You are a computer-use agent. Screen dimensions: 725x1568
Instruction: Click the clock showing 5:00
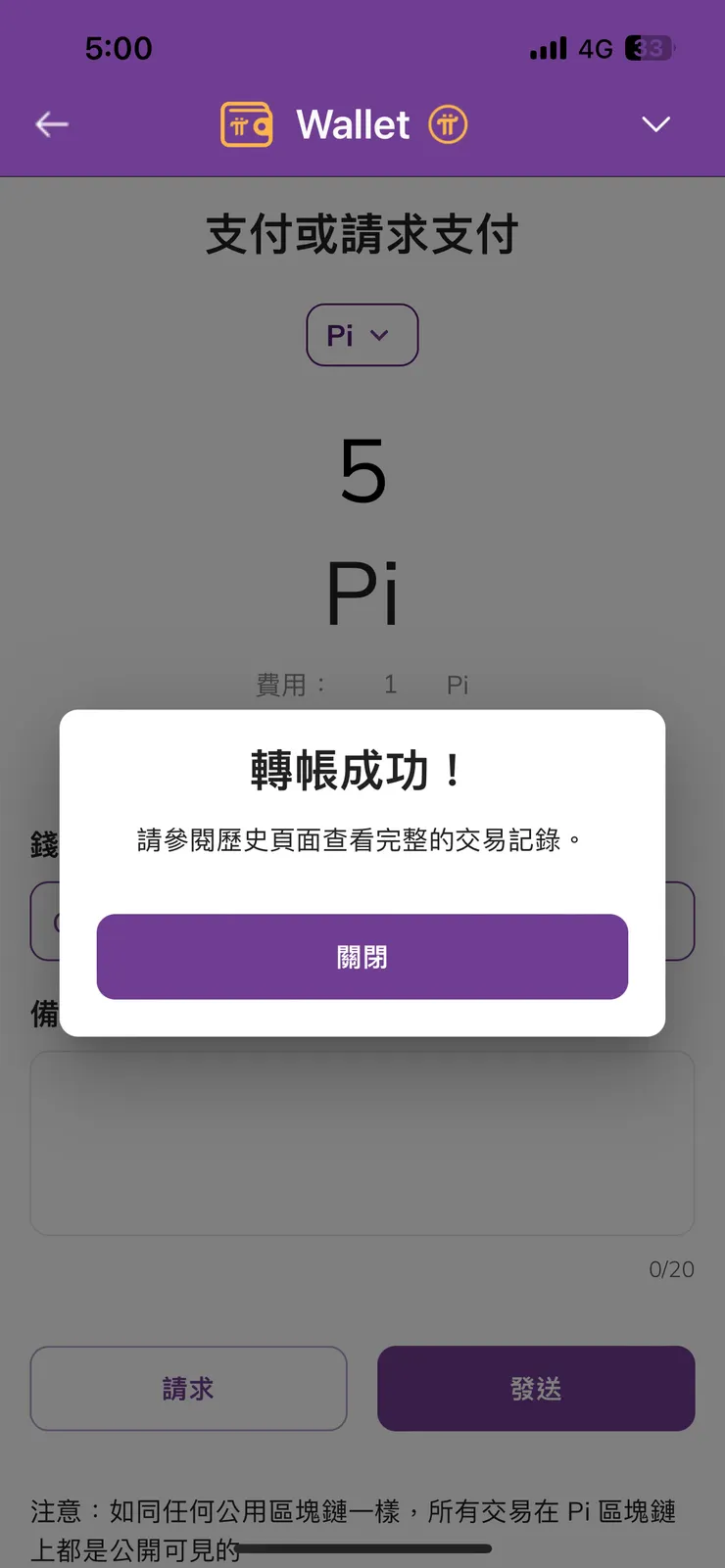click(120, 48)
